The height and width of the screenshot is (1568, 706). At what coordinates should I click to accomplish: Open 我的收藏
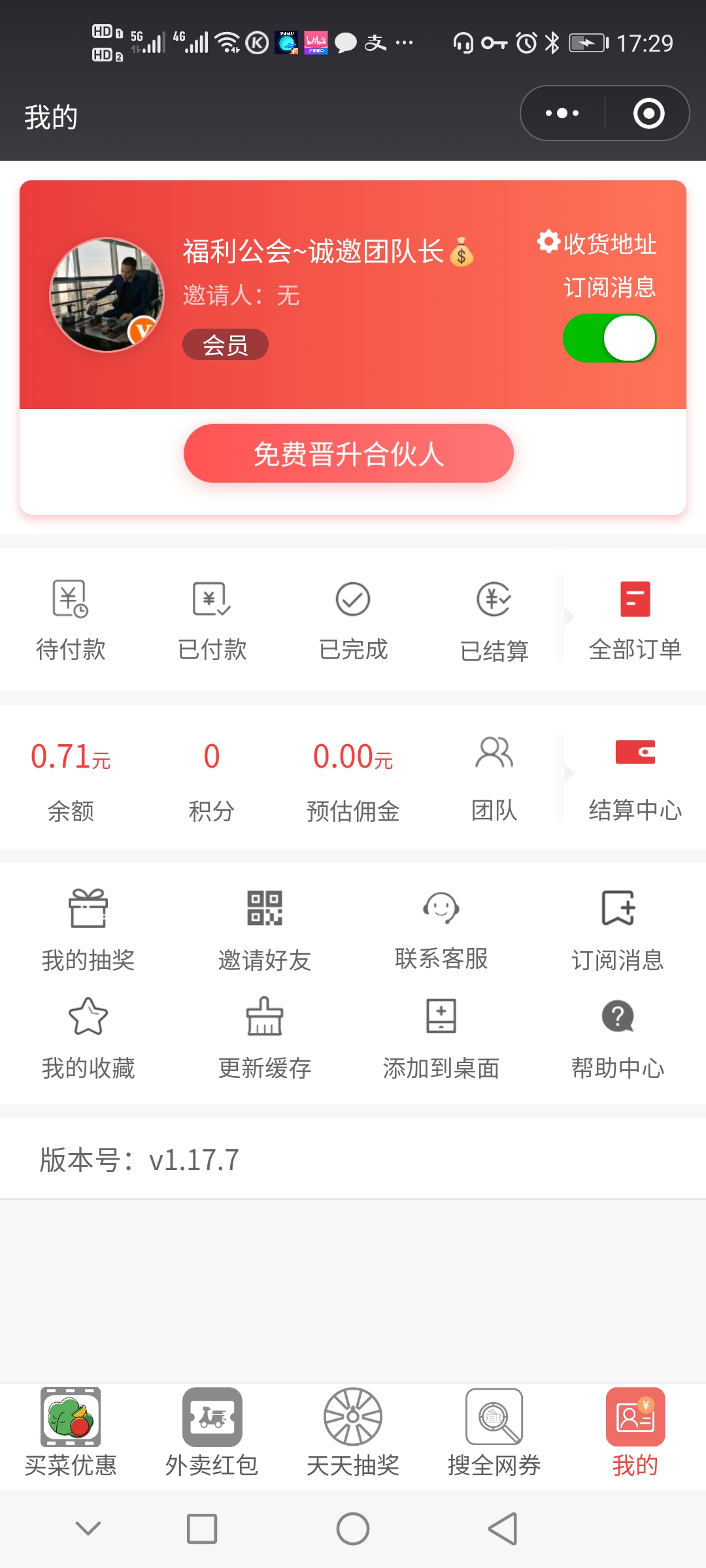pos(88,1039)
